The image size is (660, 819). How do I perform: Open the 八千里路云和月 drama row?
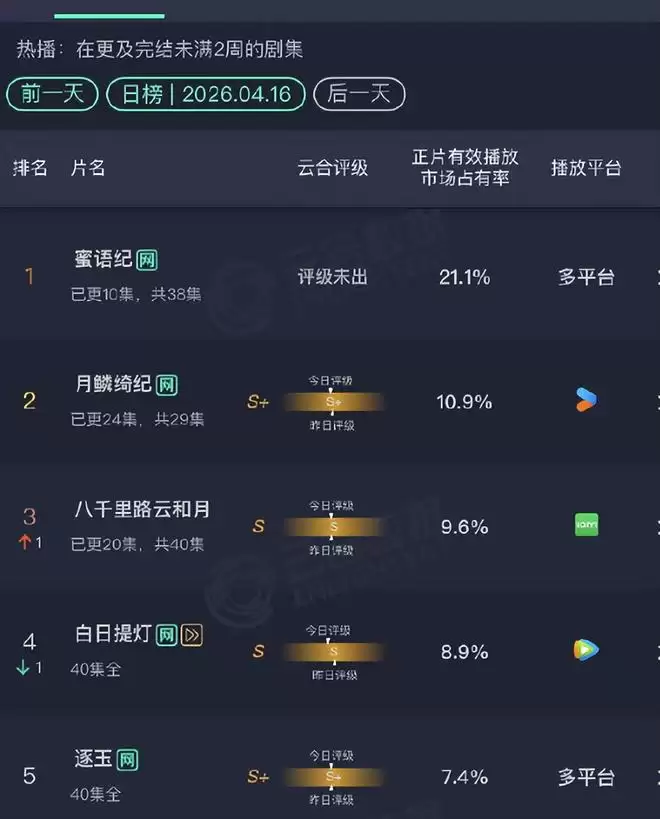tap(142, 509)
